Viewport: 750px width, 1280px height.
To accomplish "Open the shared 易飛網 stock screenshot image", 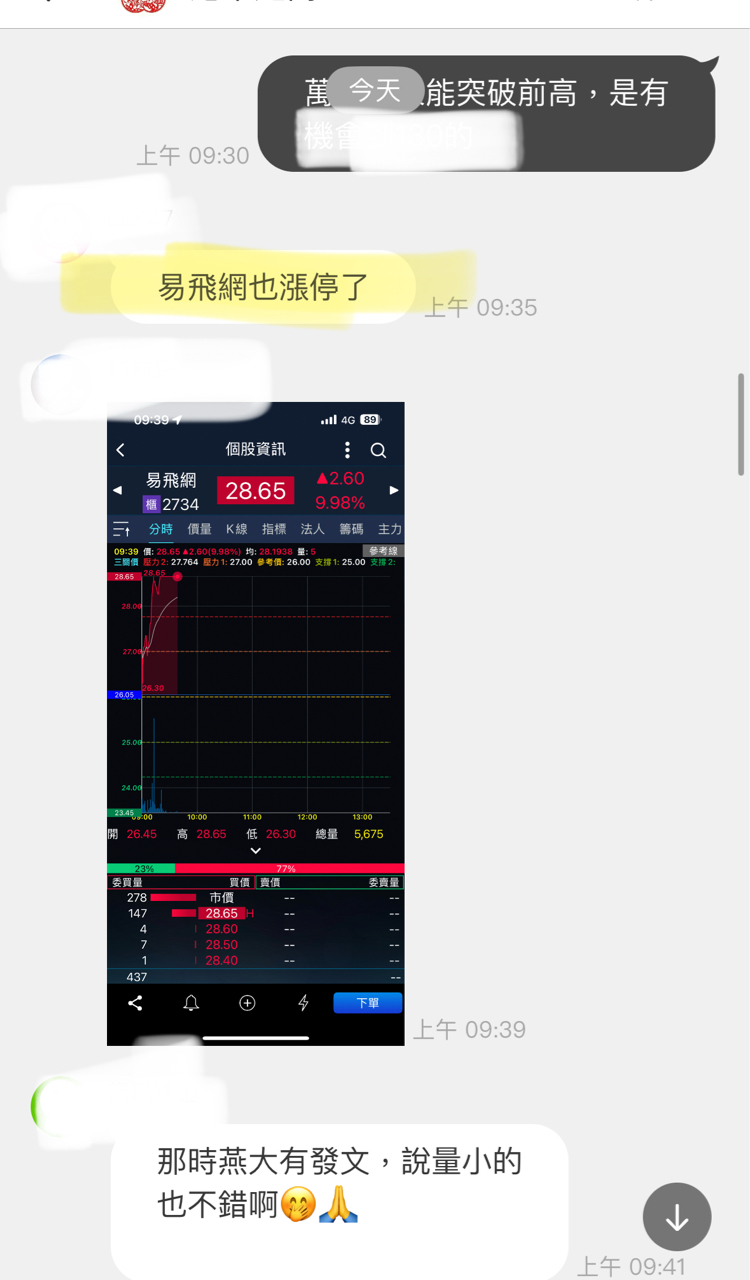I will pos(256,723).
